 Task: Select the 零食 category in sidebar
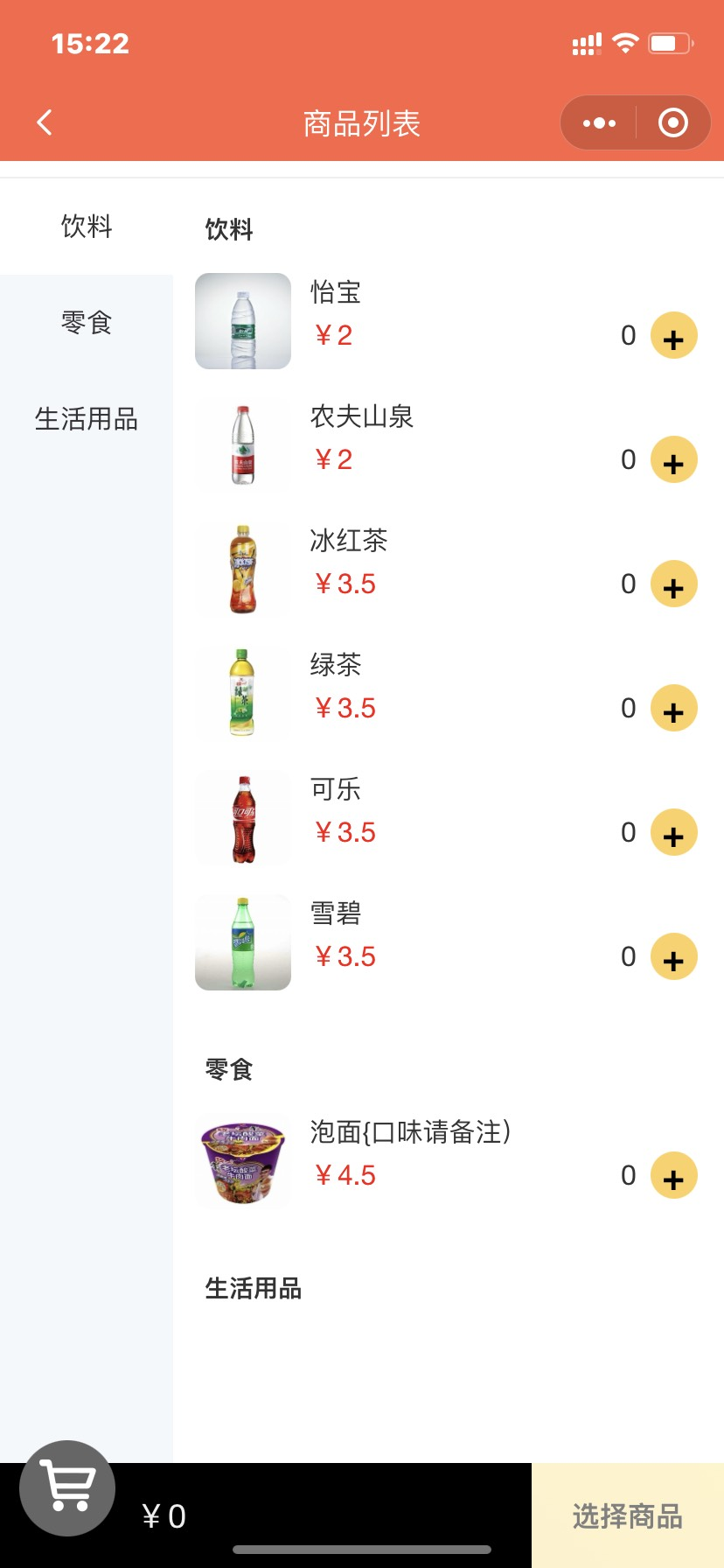pyautogui.click(x=85, y=323)
